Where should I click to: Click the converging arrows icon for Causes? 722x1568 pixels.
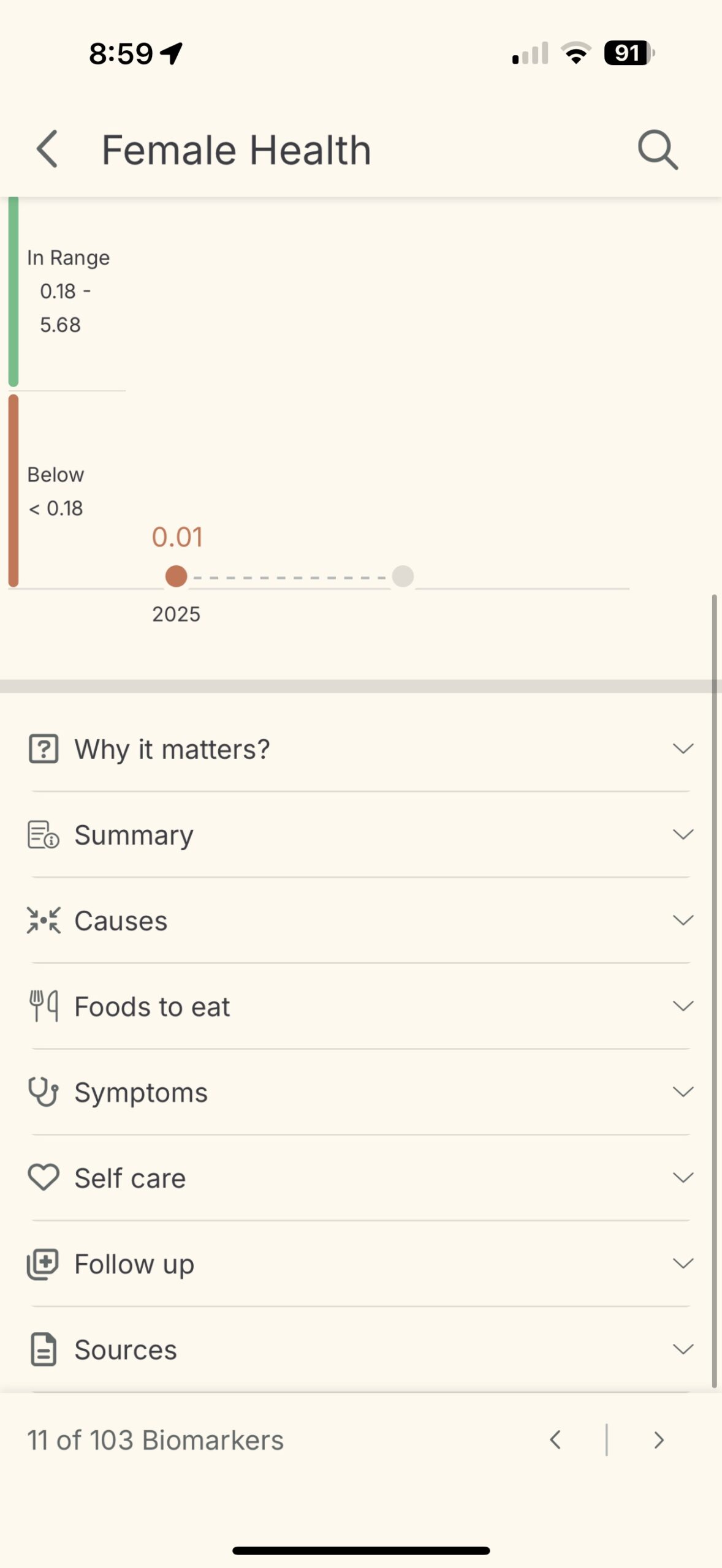(43, 920)
